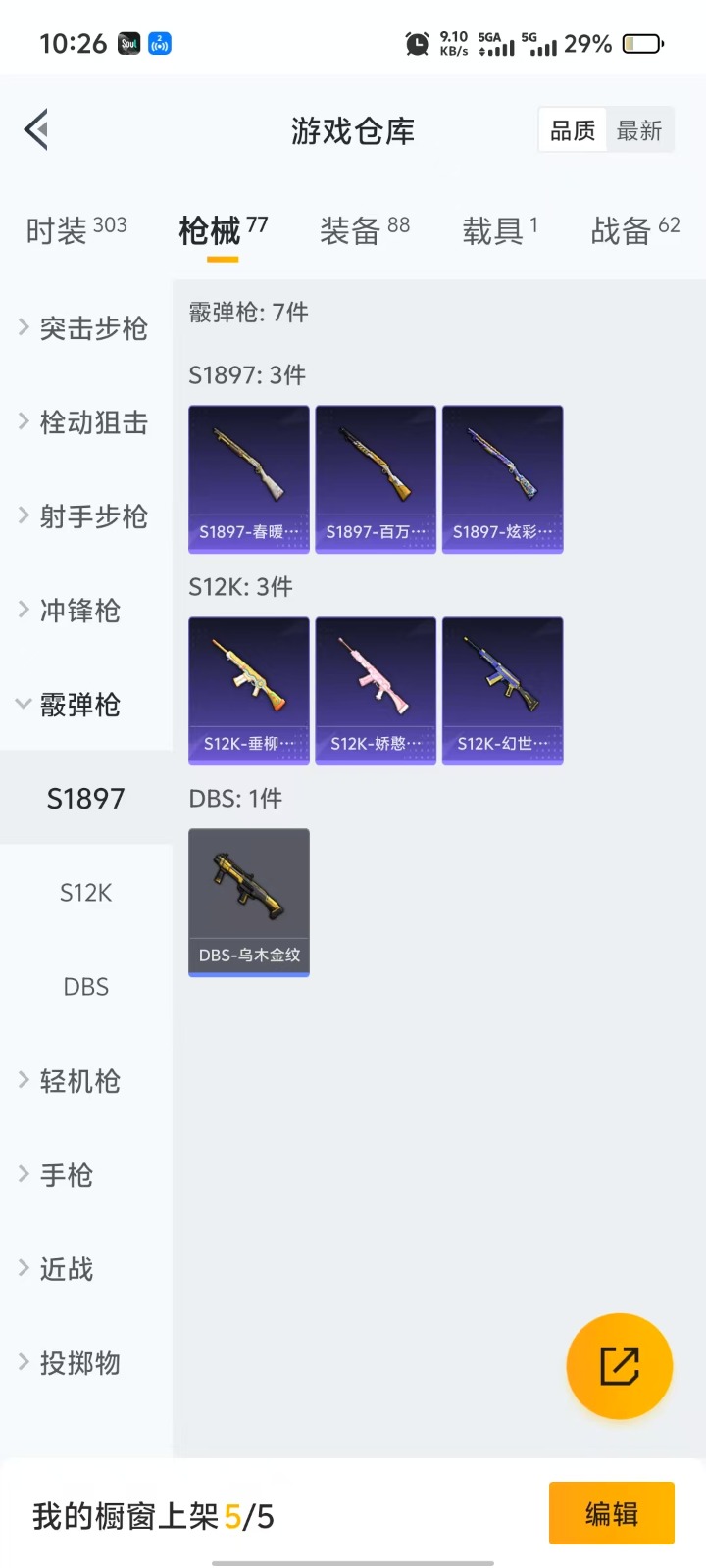Expand the 轻机枪 category

[x=78, y=1081]
